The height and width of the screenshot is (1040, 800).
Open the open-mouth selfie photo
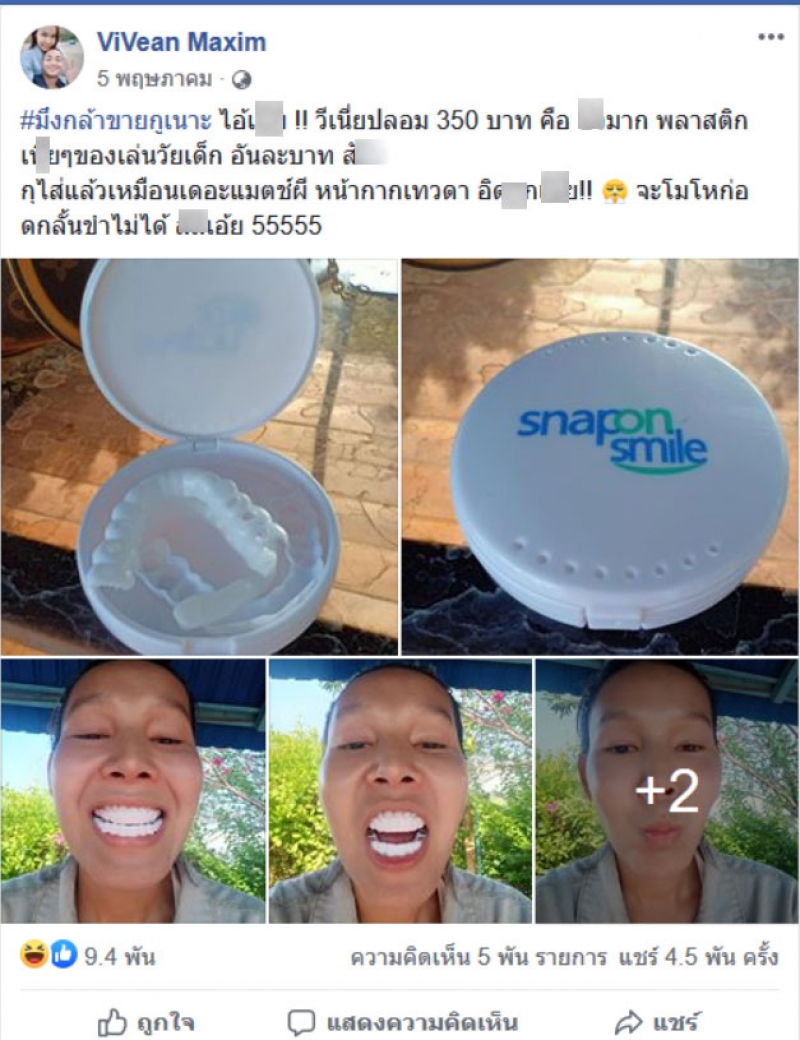pyautogui.click(x=399, y=790)
